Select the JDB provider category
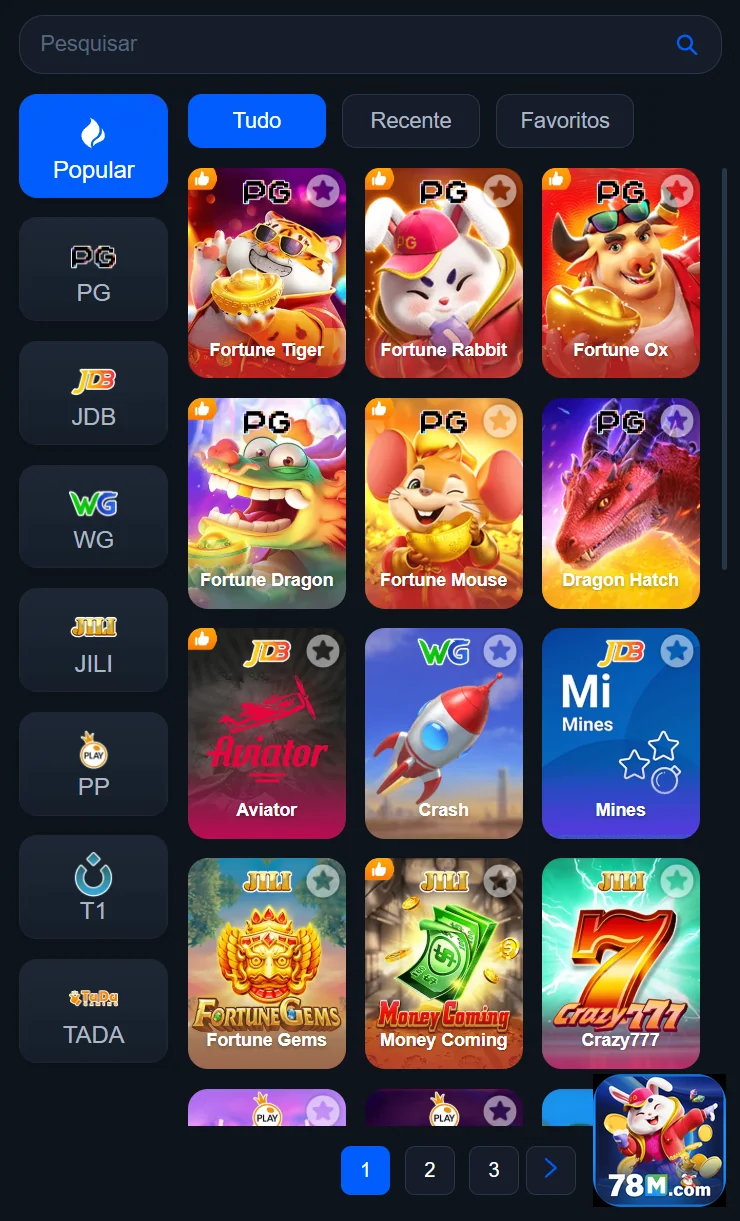The height and width of the screenshot is (1221, 740). tap(93, 393)
